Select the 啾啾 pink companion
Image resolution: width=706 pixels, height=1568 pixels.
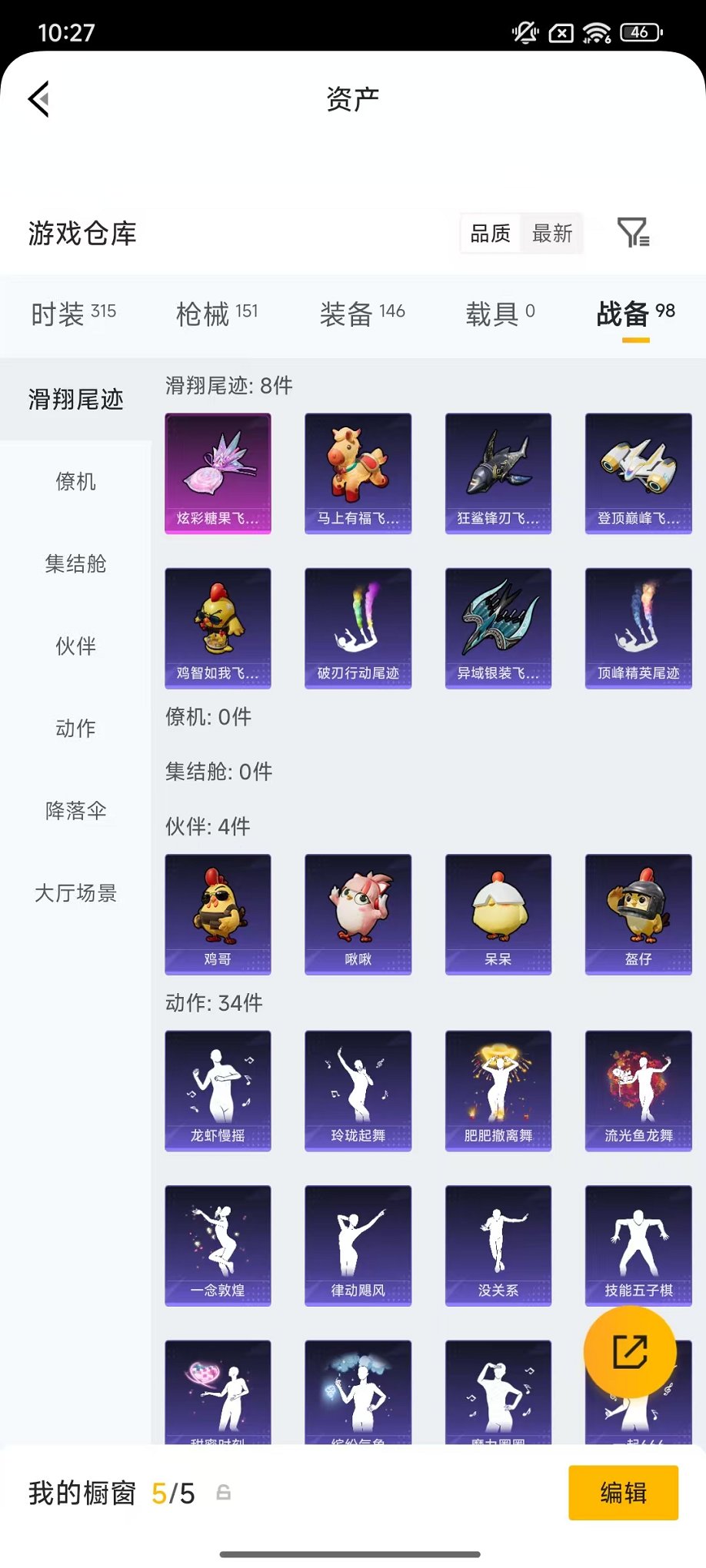click(x=358, y=915)
